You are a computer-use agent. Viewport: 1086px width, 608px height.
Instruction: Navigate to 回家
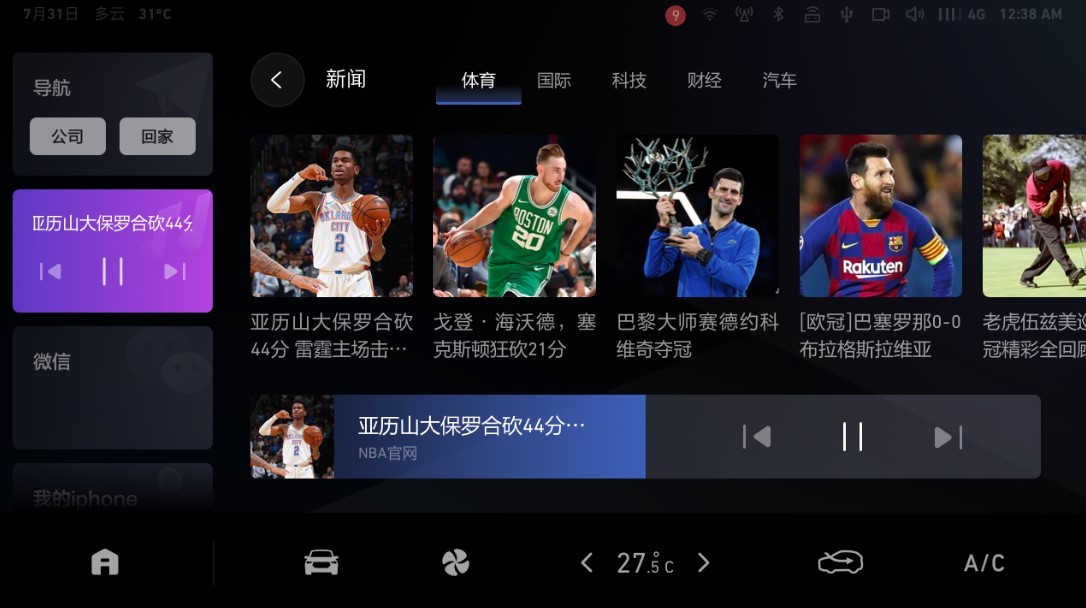coord(157,137)
